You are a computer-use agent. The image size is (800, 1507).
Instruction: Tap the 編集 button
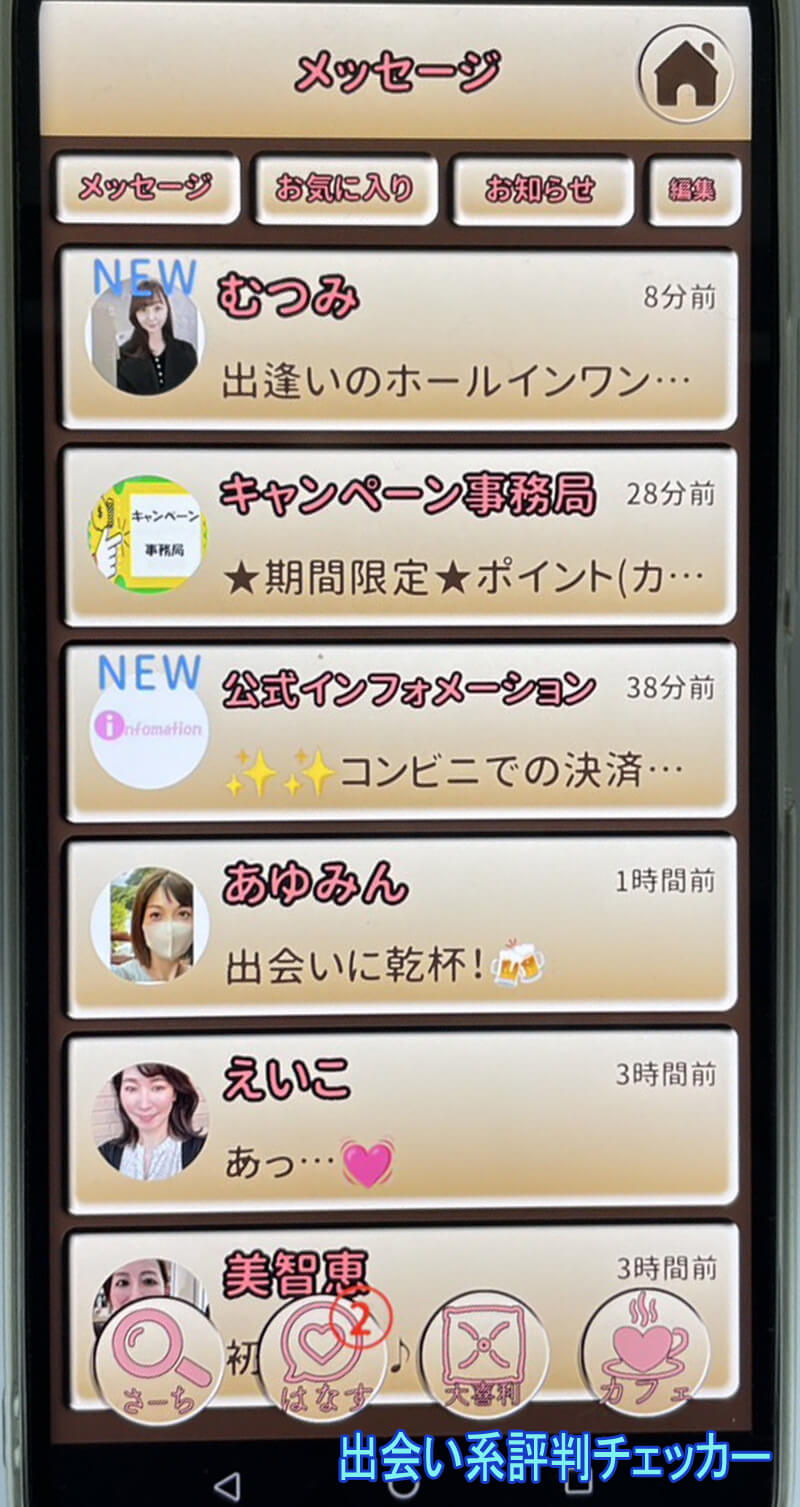(x=693, y=189)
